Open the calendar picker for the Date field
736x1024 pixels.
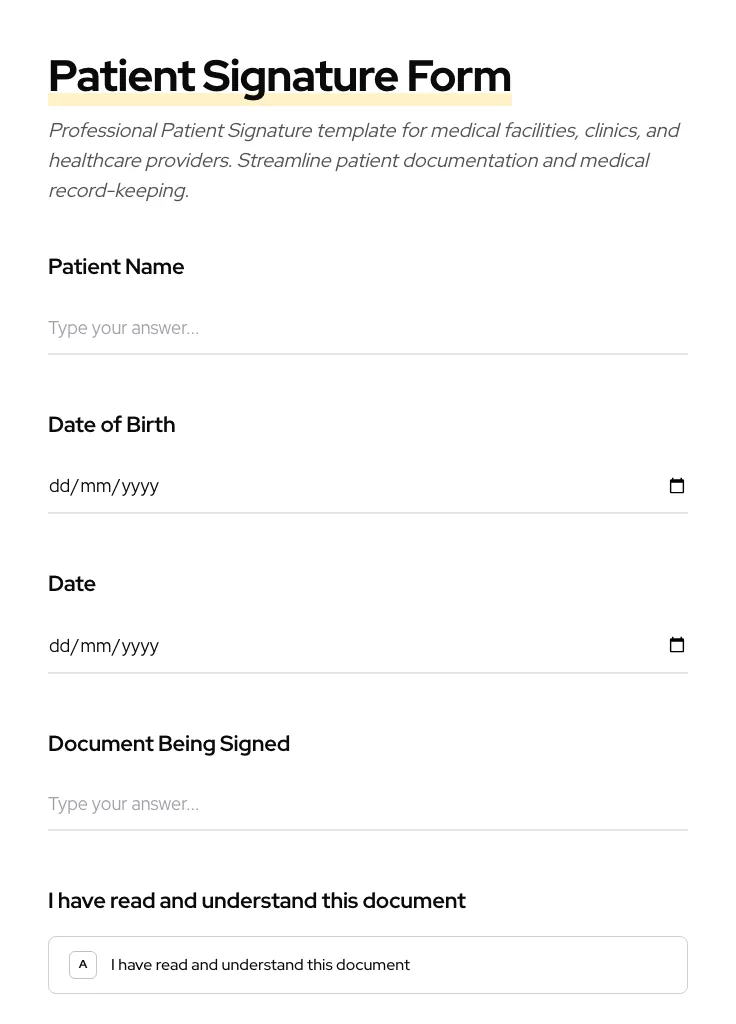pos(677,645)
